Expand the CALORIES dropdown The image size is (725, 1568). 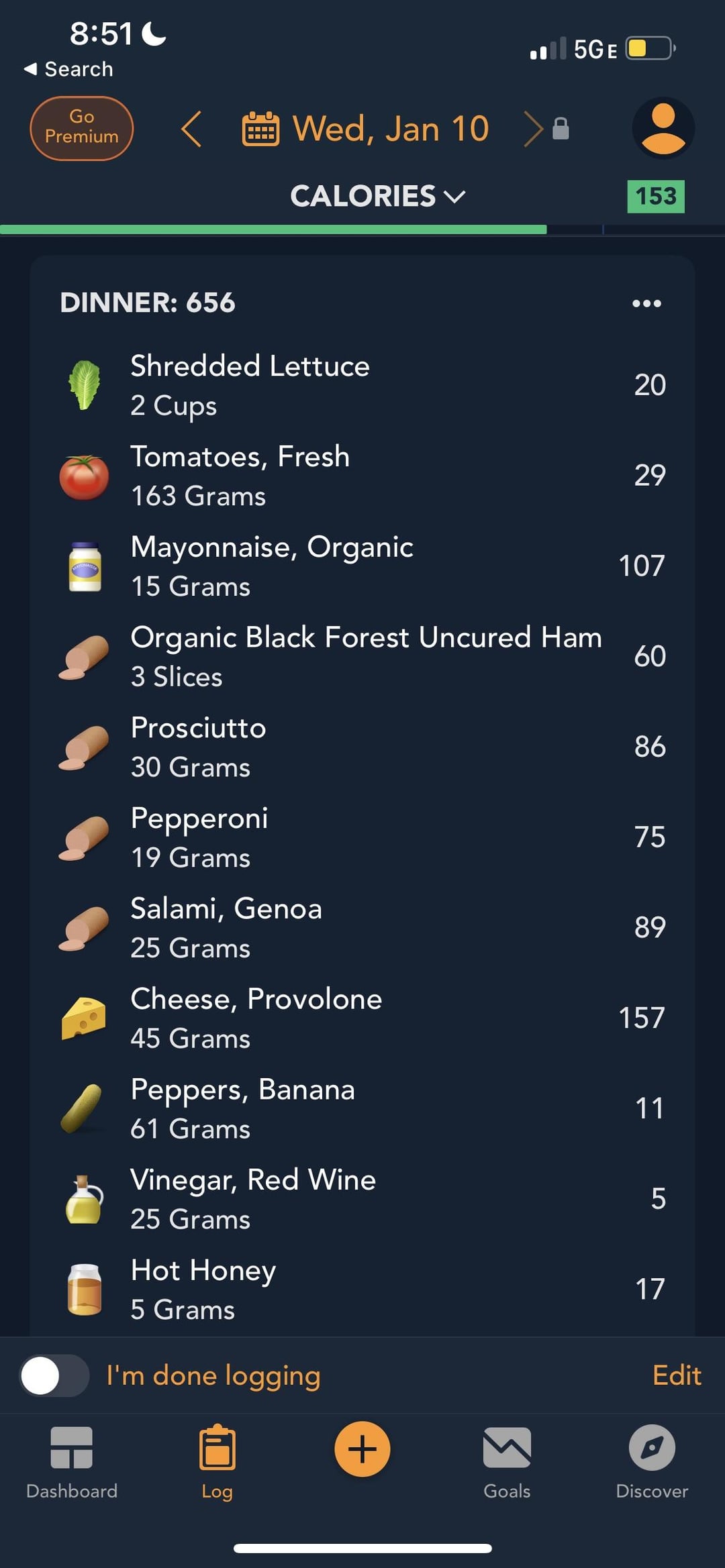(378, 196)
